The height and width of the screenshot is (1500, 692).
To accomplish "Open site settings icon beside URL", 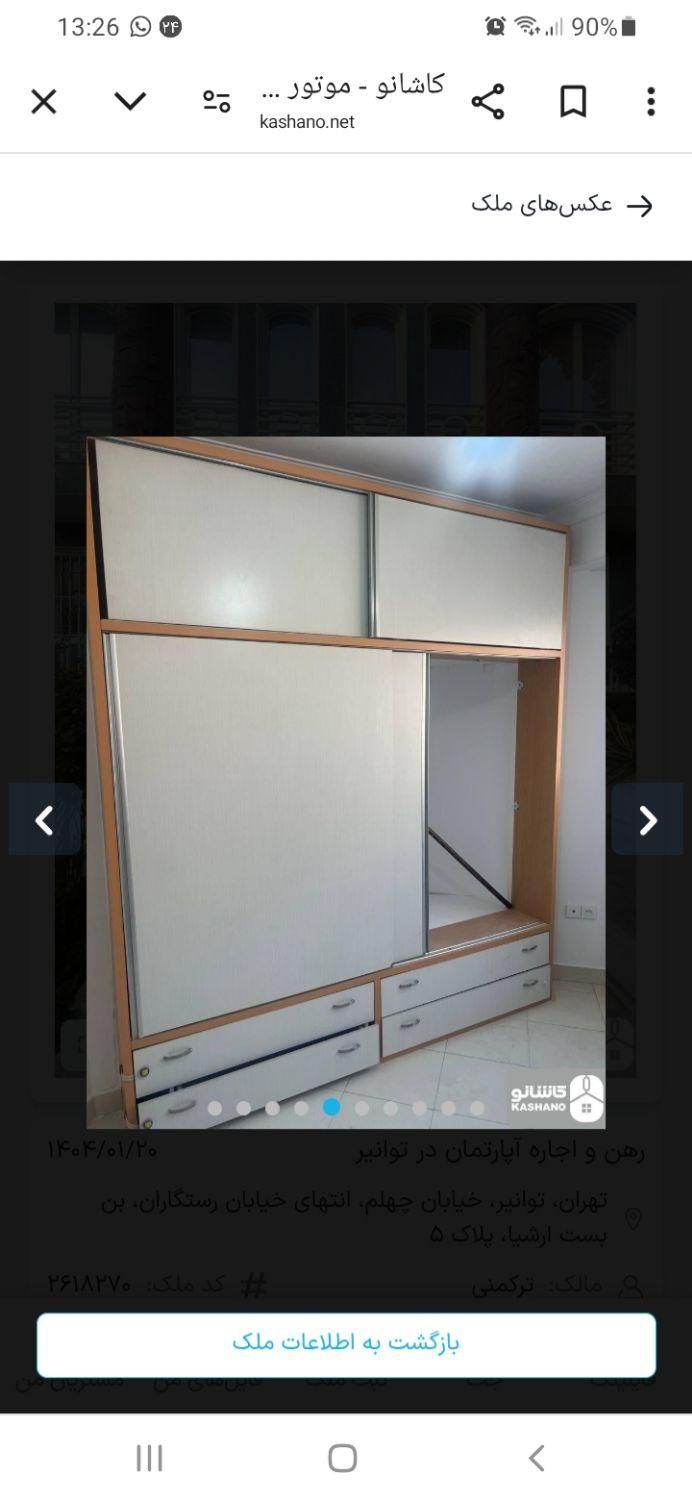I will 216,101.
